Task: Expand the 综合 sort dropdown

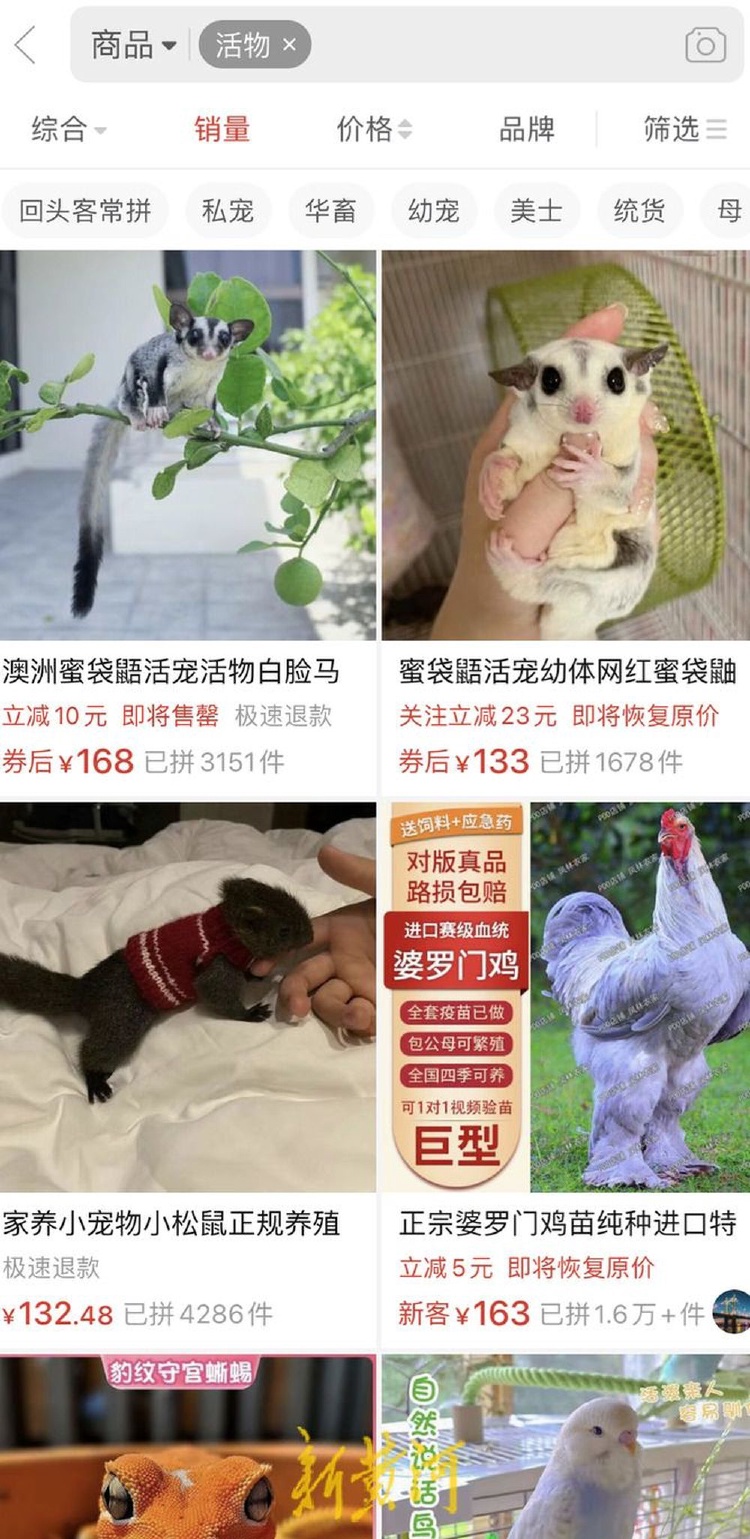Action: tap(68, 129)
